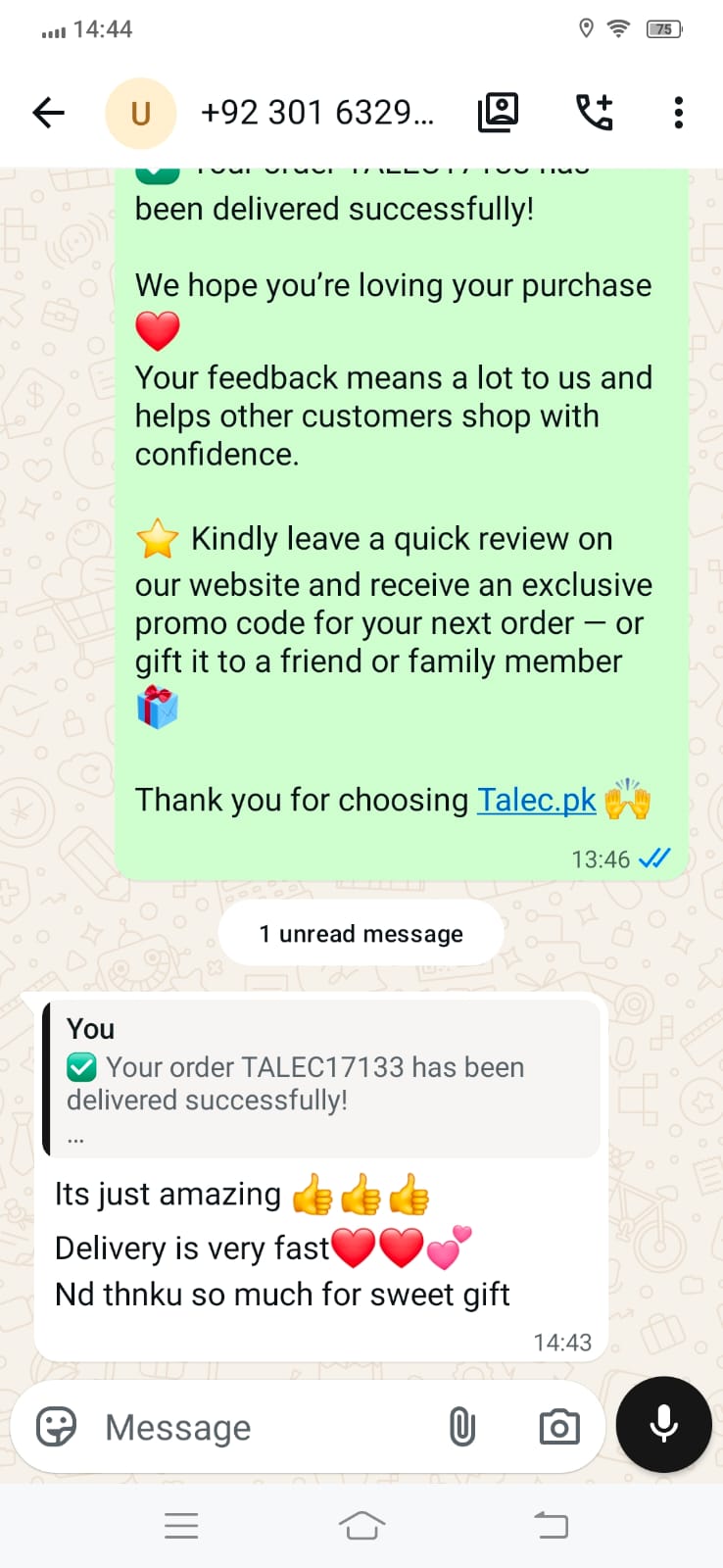723x1568 pixels.
Task: Focus the Message text field
Action: coord(265,1427)
